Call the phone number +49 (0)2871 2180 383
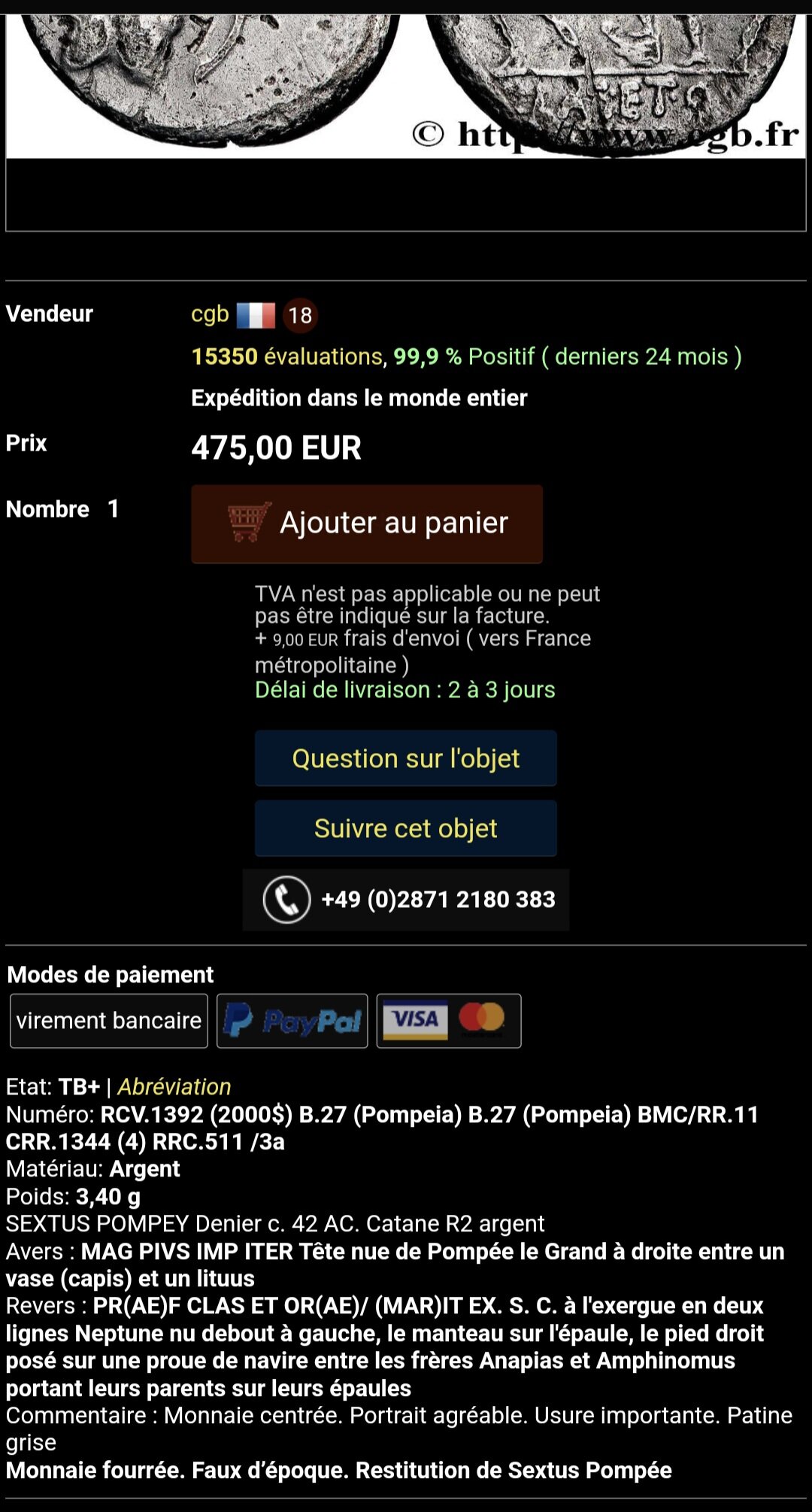This screenshot has width=812, height=1512. [406, 900]
